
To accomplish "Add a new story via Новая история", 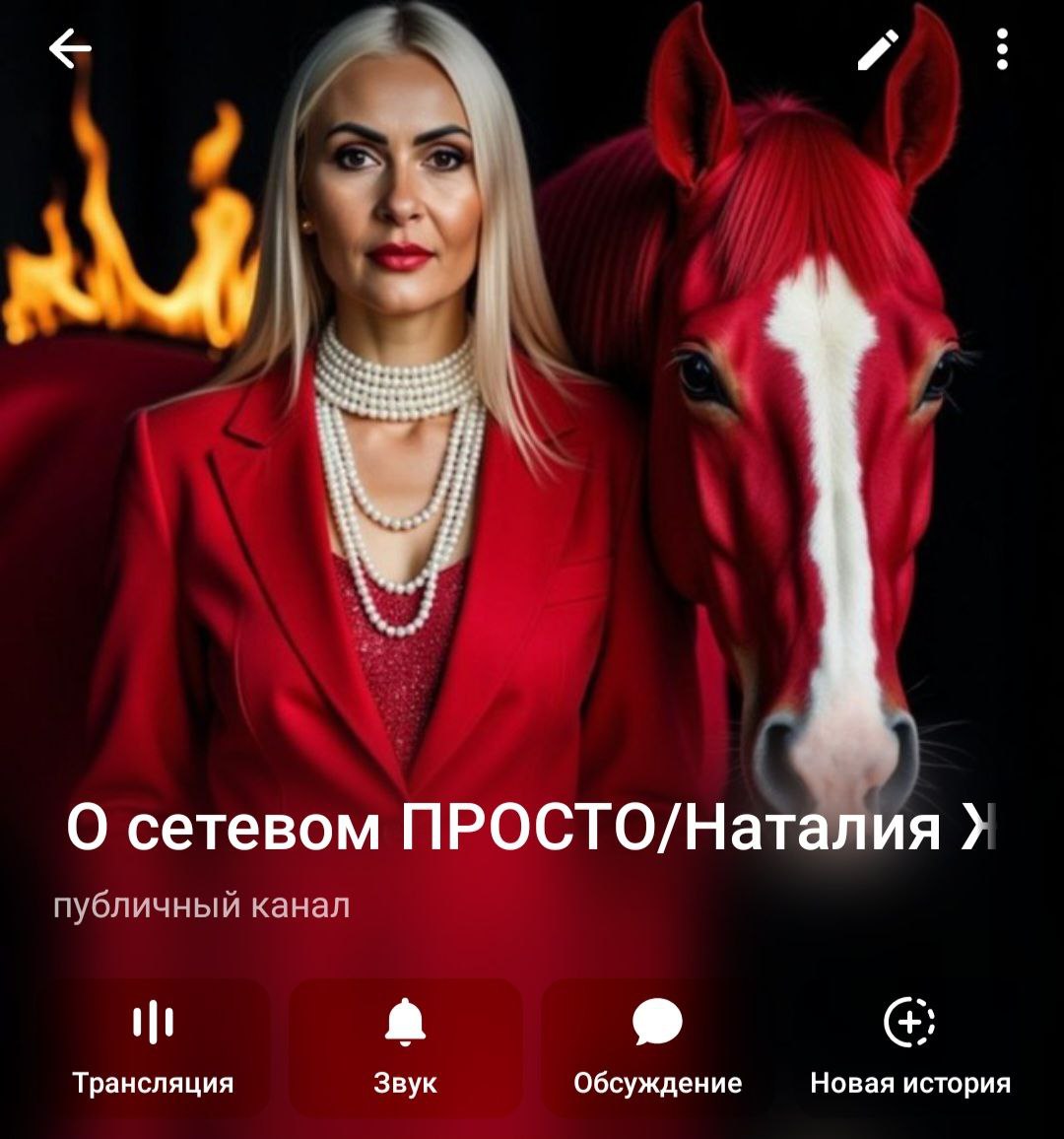I will pos(909,1048).
